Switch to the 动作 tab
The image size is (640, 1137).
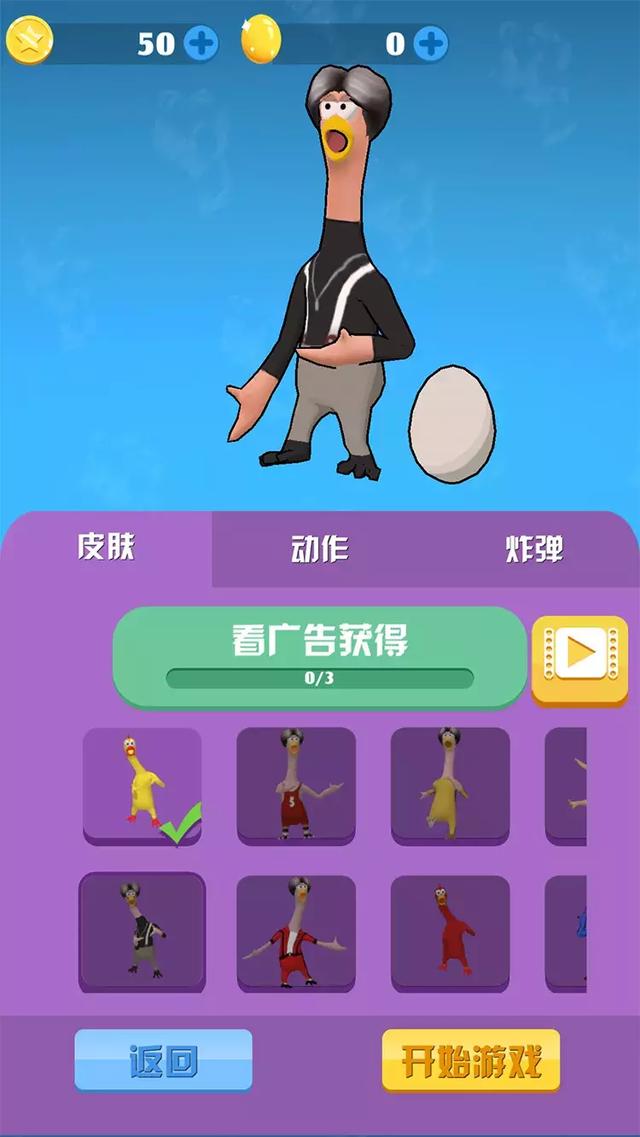tap(320, 549)
